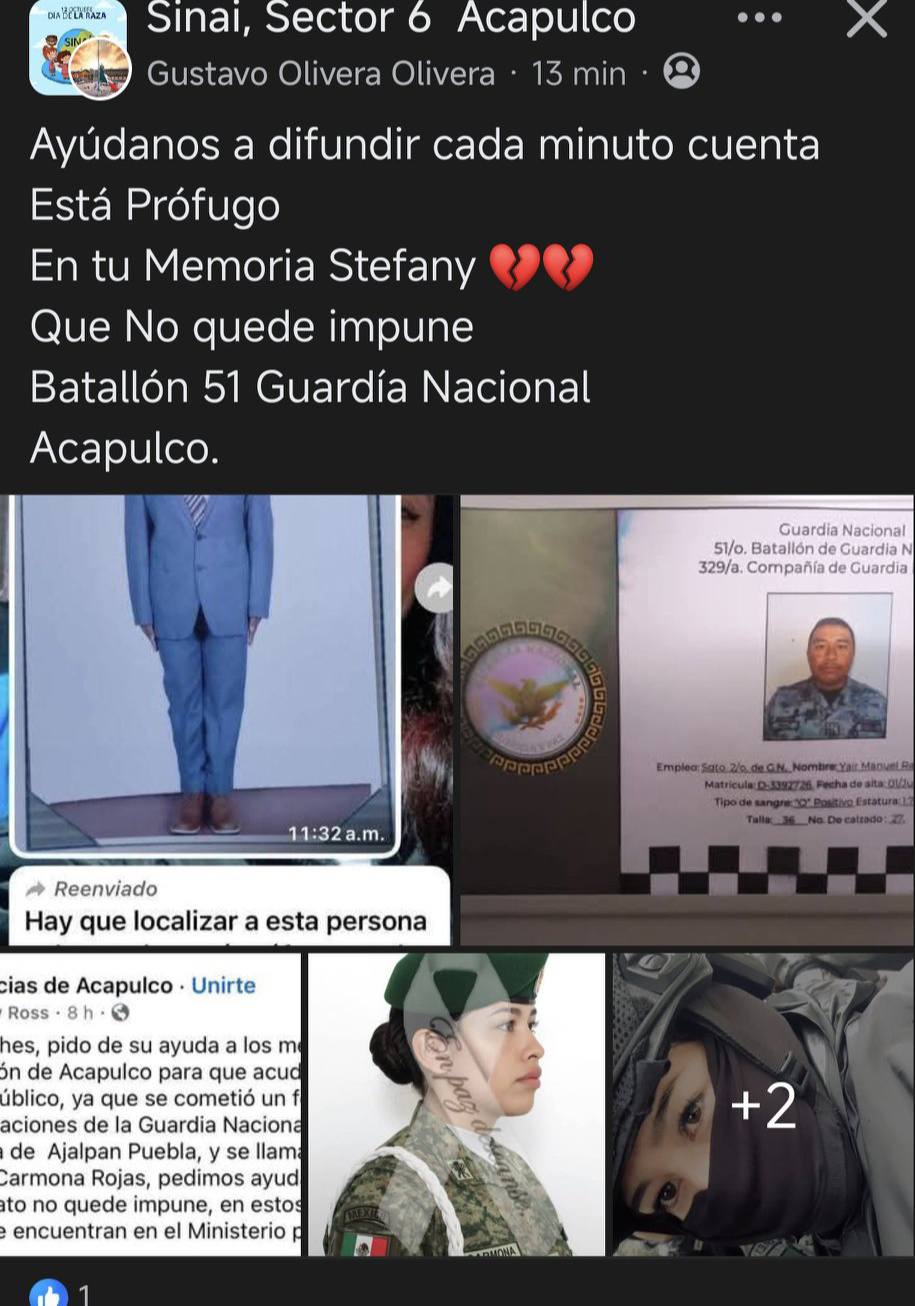
Task: Open the photo of the man in blue suit
Action: point(228,718)
